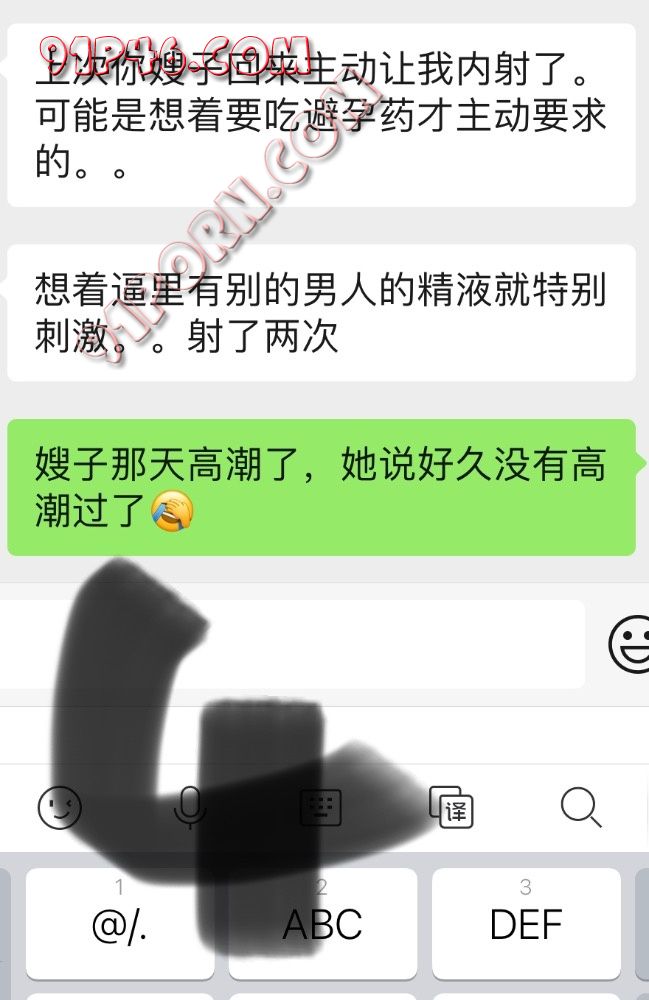Open the keyboard's smiley sticker picker
Viewport: 649px width, 1000px height.
[x=59, y=807]
